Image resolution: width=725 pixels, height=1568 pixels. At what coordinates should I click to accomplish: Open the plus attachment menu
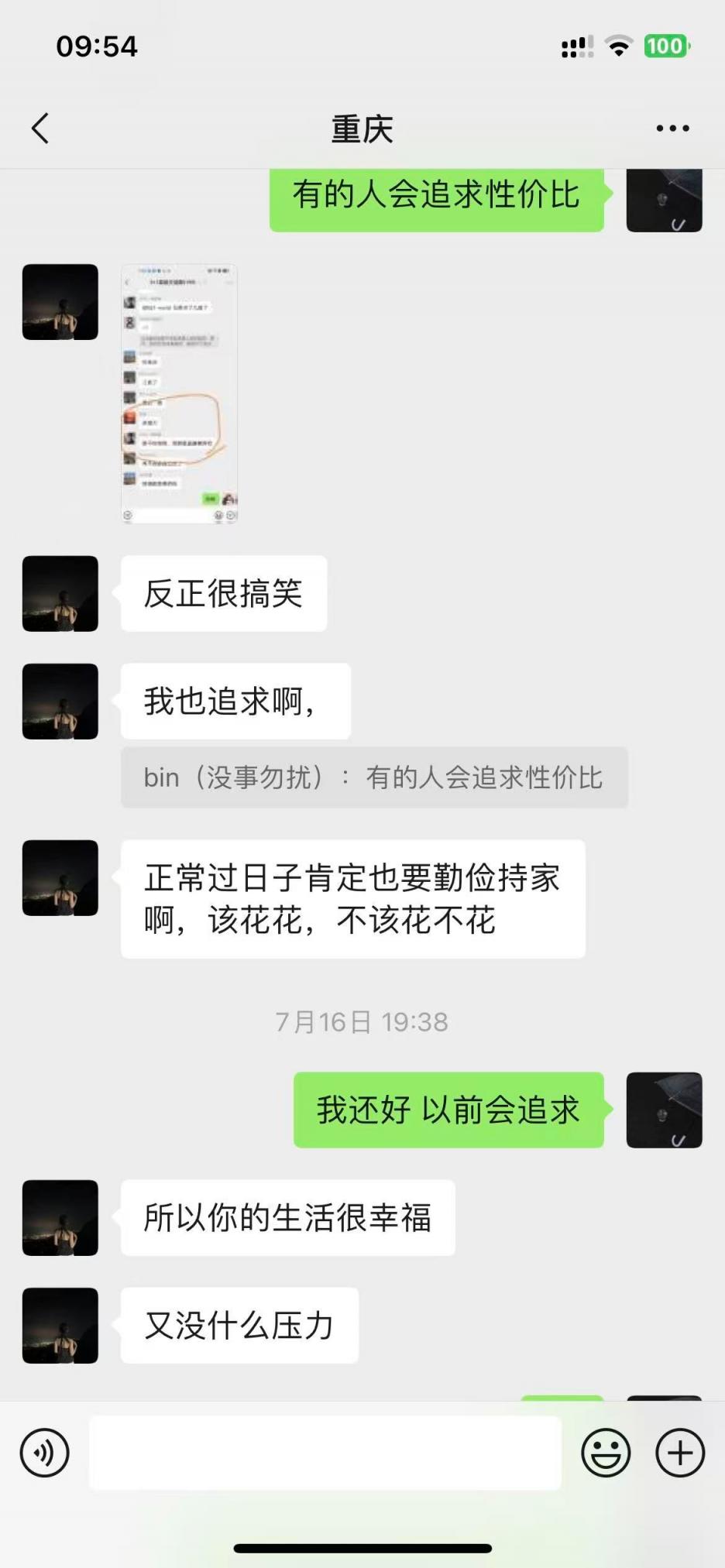pyautogui.click(x=680, y=1453)
